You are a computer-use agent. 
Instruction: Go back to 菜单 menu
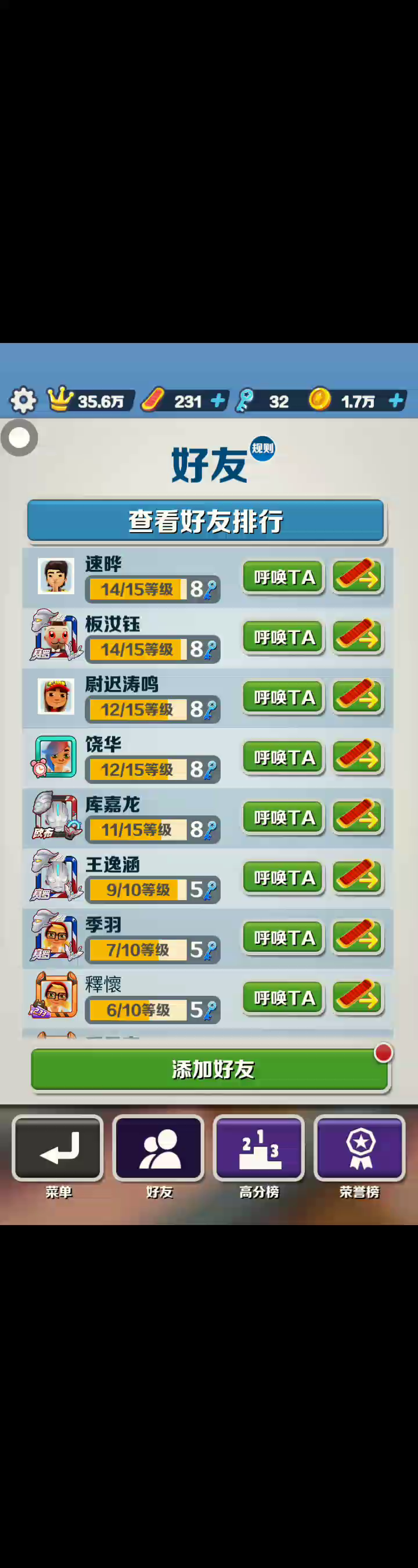click(58, 1148)
